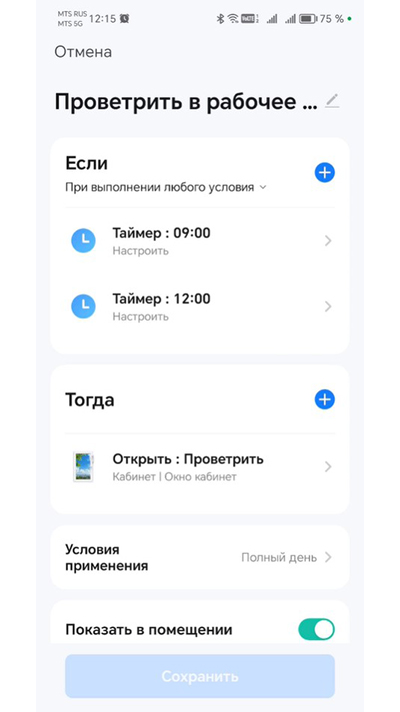
Task: Toggle the Показать в помещении switch
Action: click(316, 629)
